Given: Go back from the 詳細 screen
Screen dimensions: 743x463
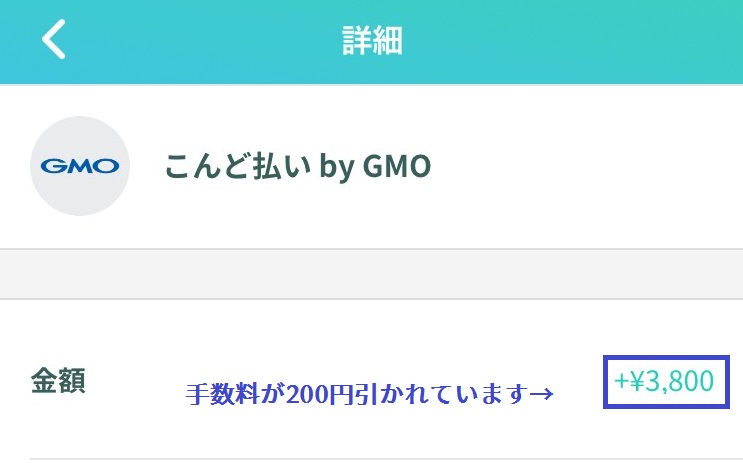Looking at the screenshot, I should [53, 40].
